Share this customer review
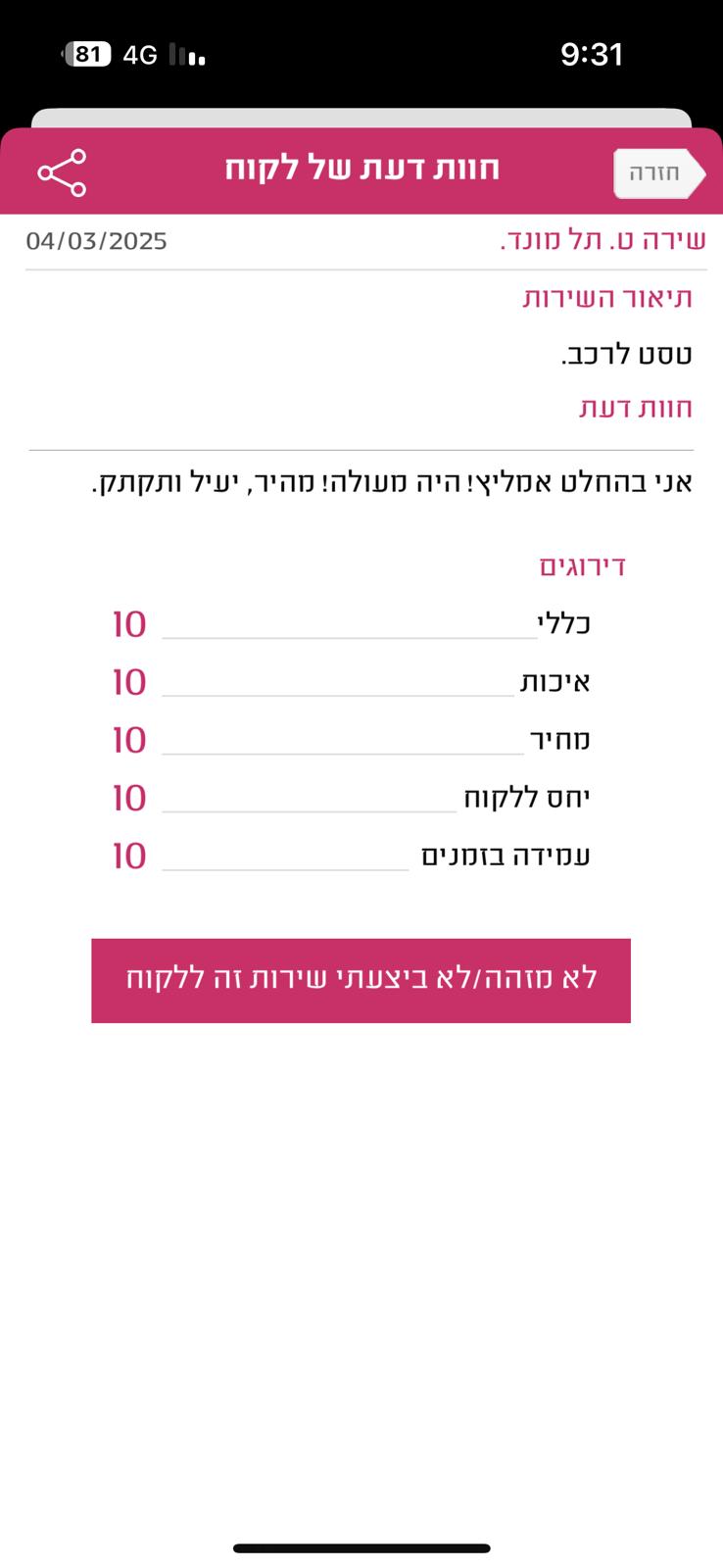This screenshot has height=1568, width=723. point(62,172)
